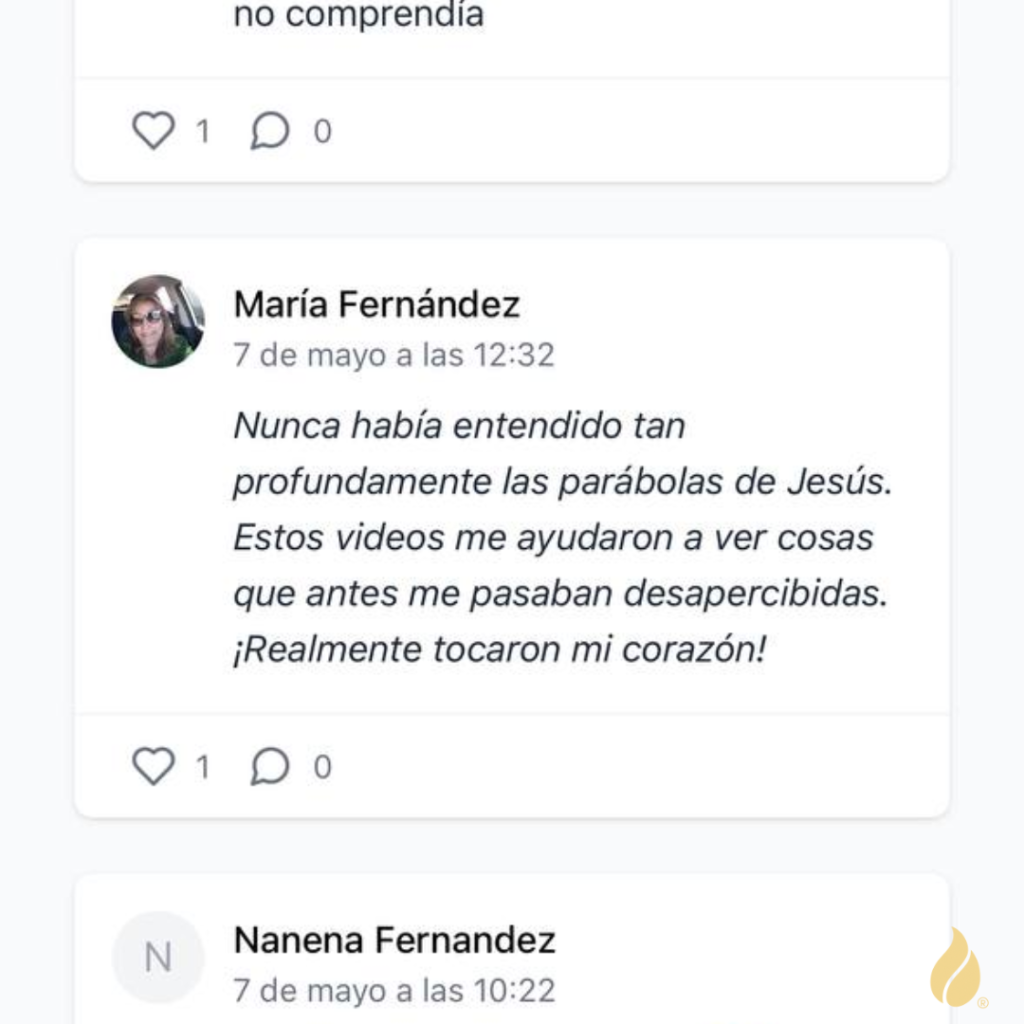Image resolution: width=1024 pixels, height=1024 pixels.
Task: Open replies on the "no comprendía" comment
Action: [x=270, y=131]
